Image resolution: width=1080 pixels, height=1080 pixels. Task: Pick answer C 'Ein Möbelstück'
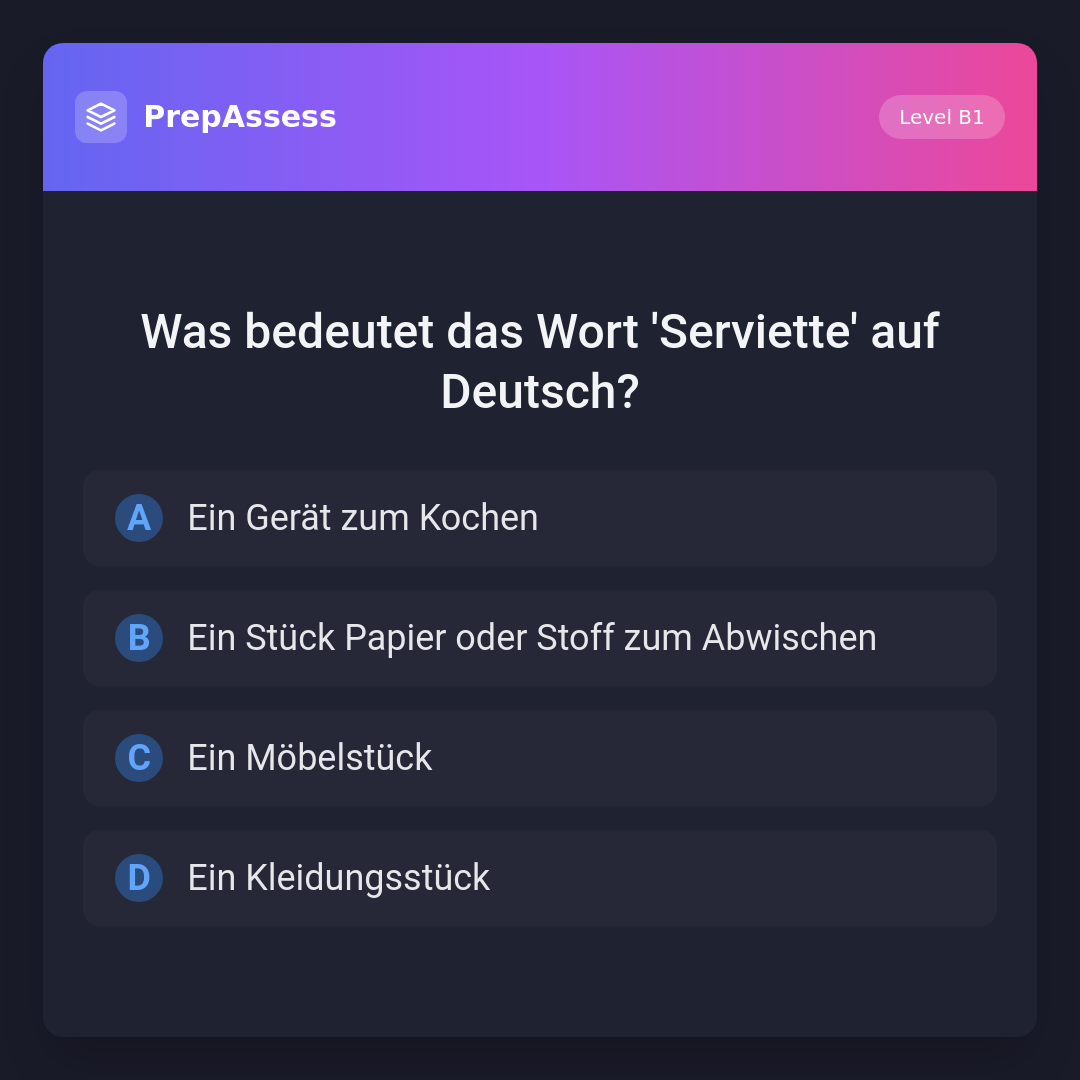[539, 758]
